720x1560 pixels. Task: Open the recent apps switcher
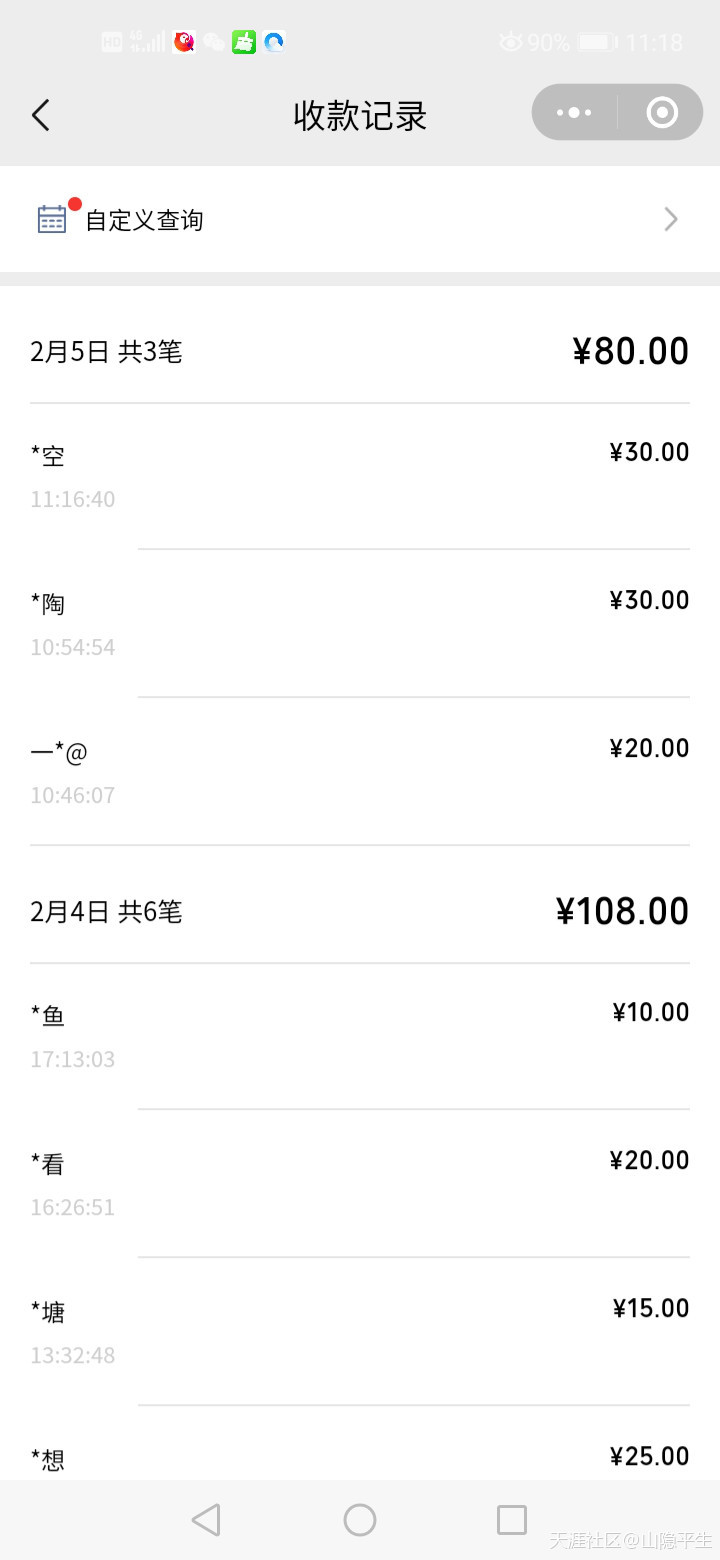(512, 1520)
